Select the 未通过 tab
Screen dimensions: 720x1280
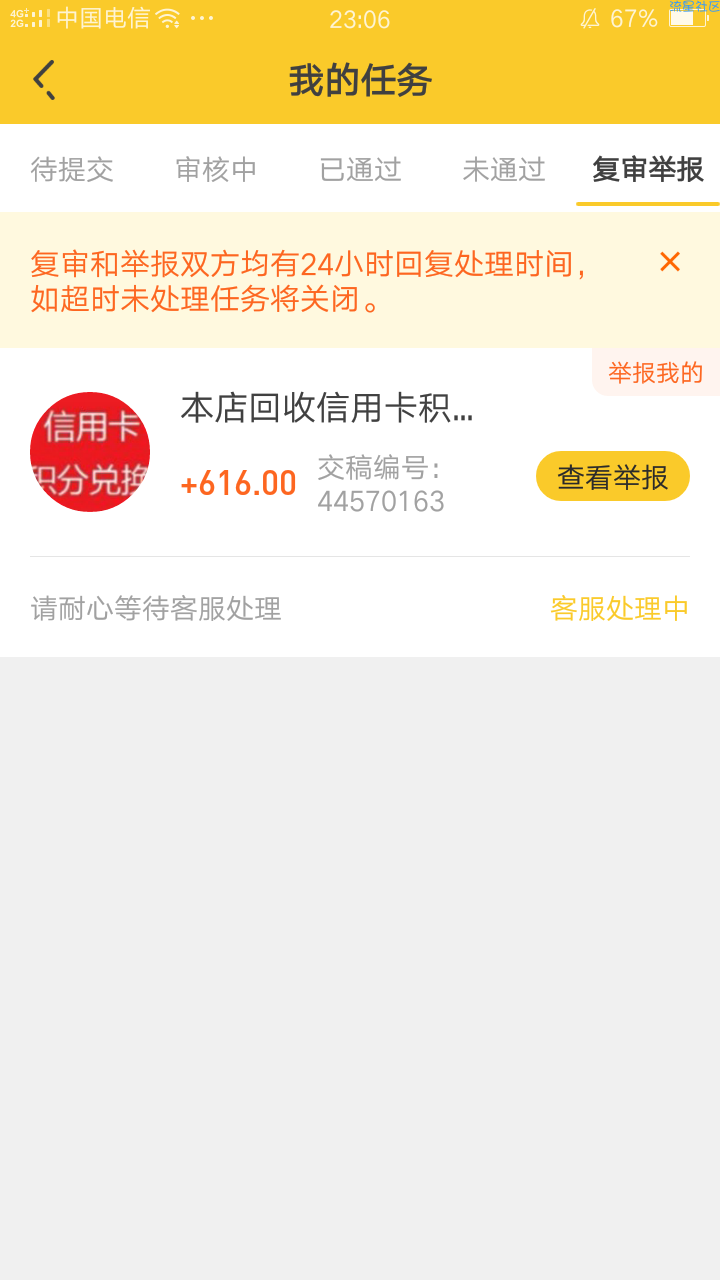click(504, 169)
